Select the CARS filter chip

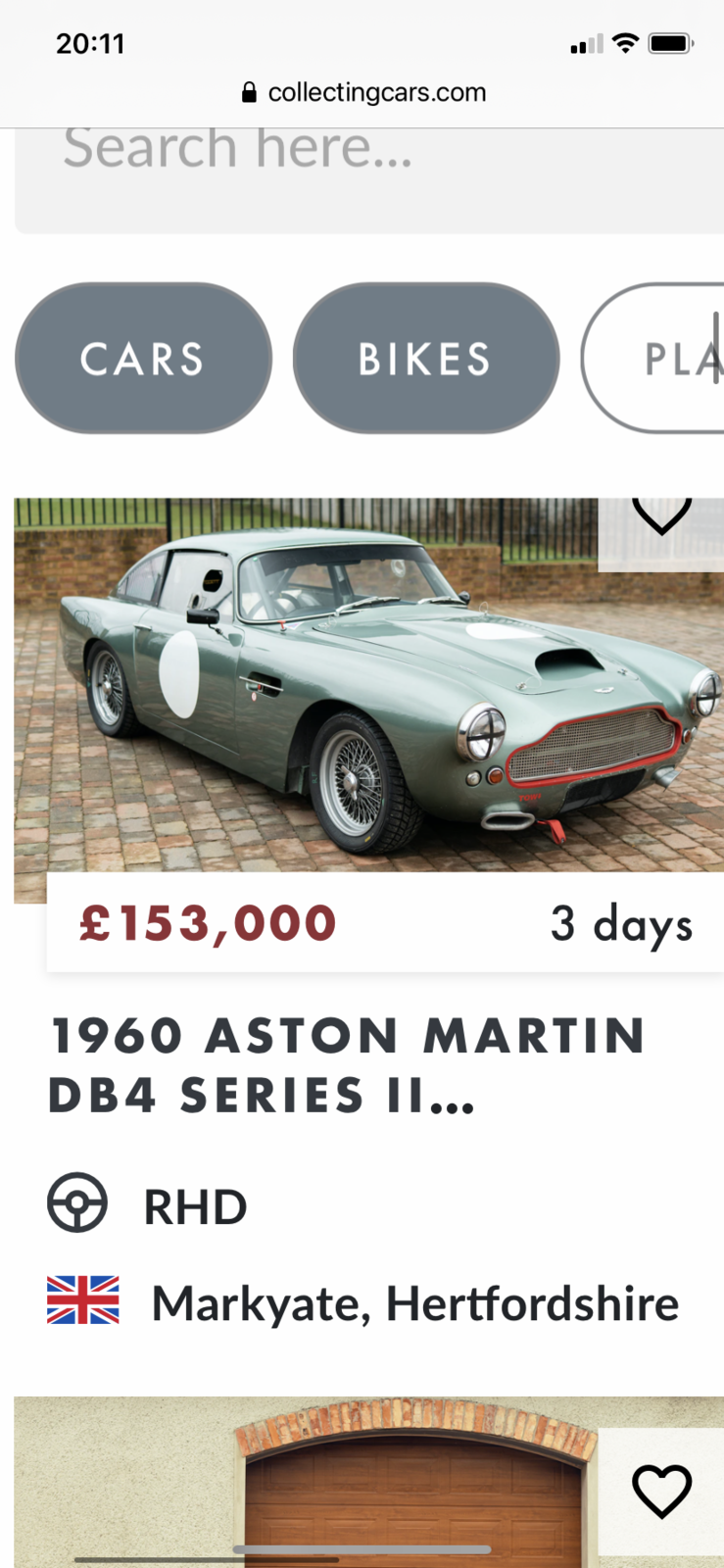click(143, 359)
